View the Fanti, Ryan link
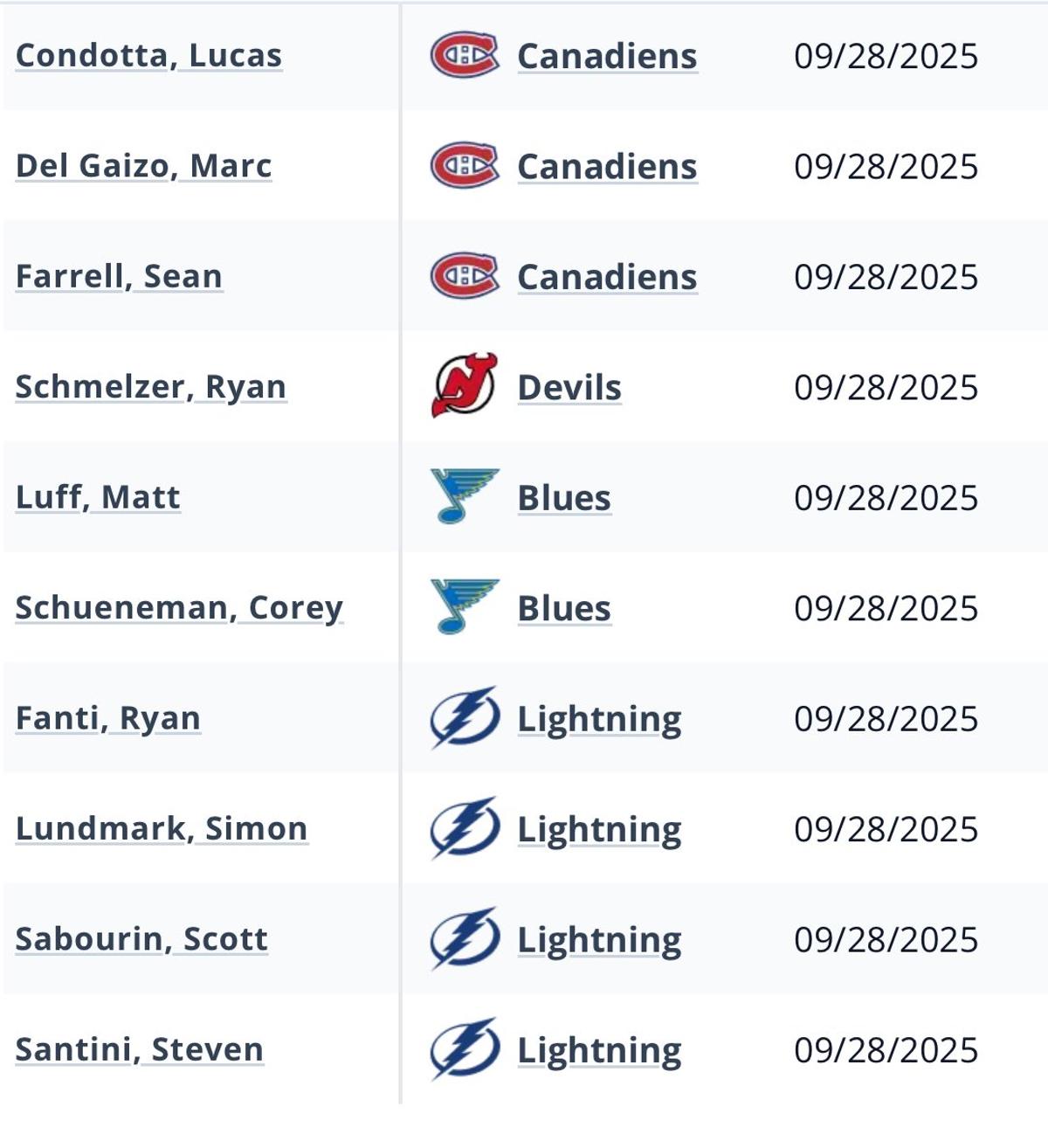This screenshot has height=1148, width=1048. pyautogui.click(x=108, y=718)
